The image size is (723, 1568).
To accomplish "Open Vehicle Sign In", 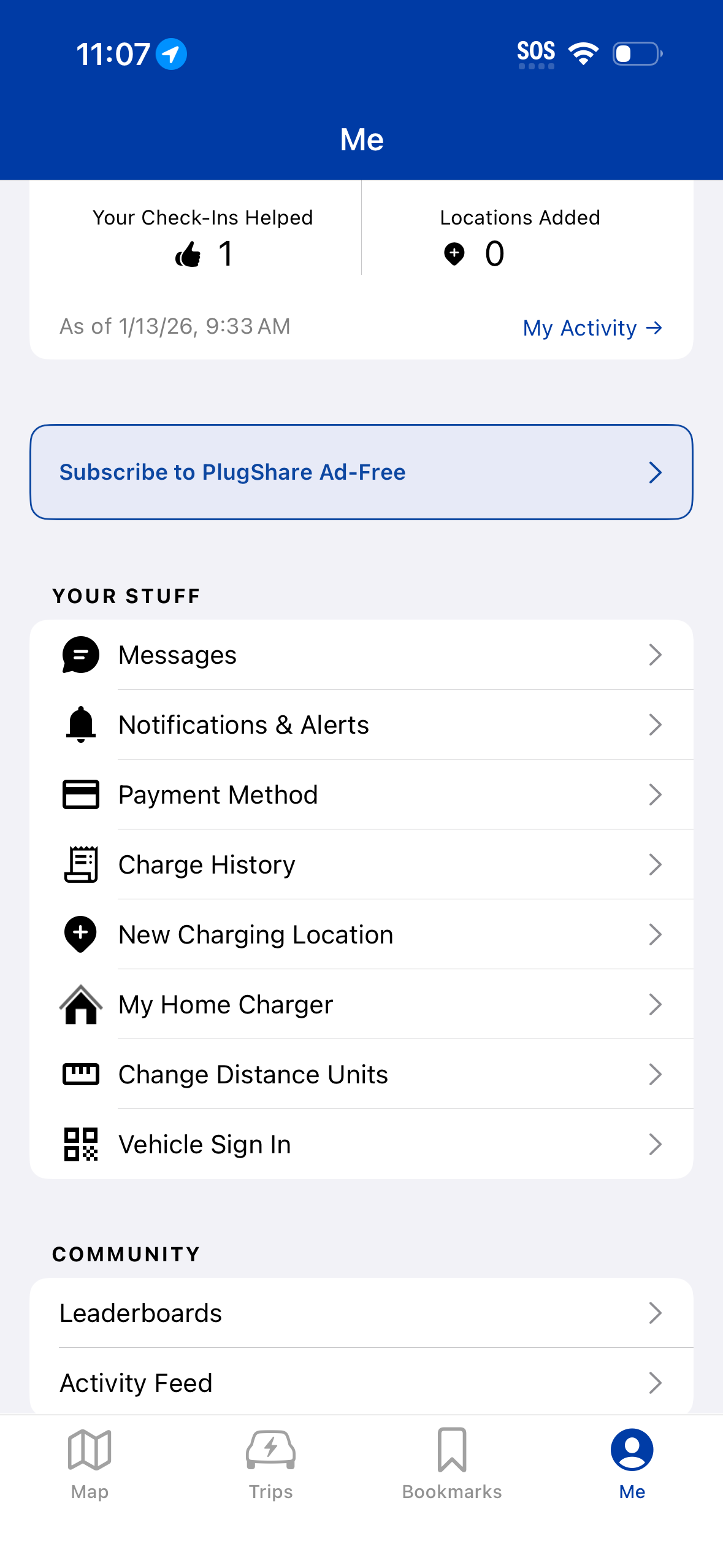I will [x=361, y=1144].
